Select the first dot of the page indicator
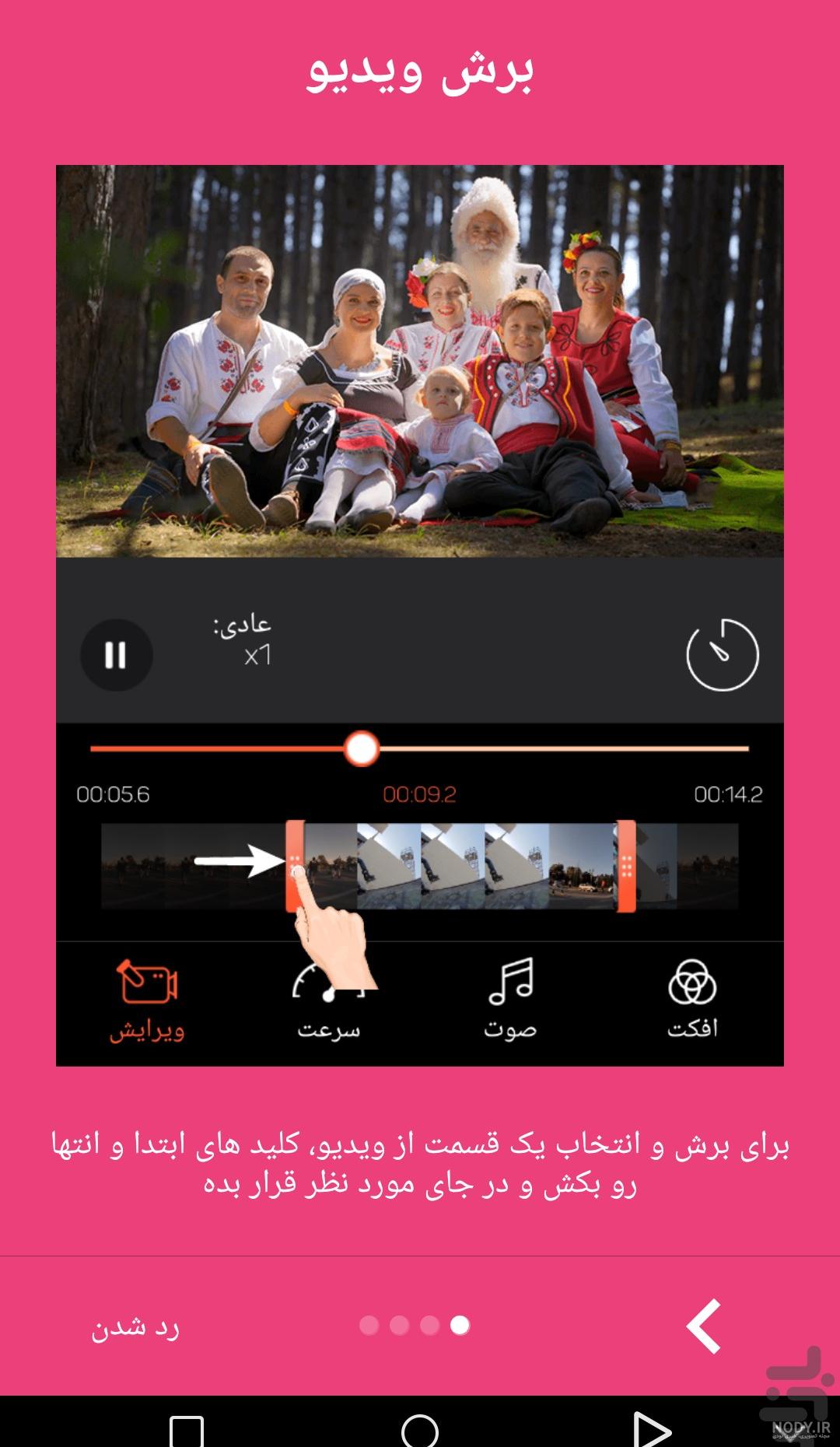Image resolution: width=840 pixels, height=1447 pixels. coord(369,1325)
